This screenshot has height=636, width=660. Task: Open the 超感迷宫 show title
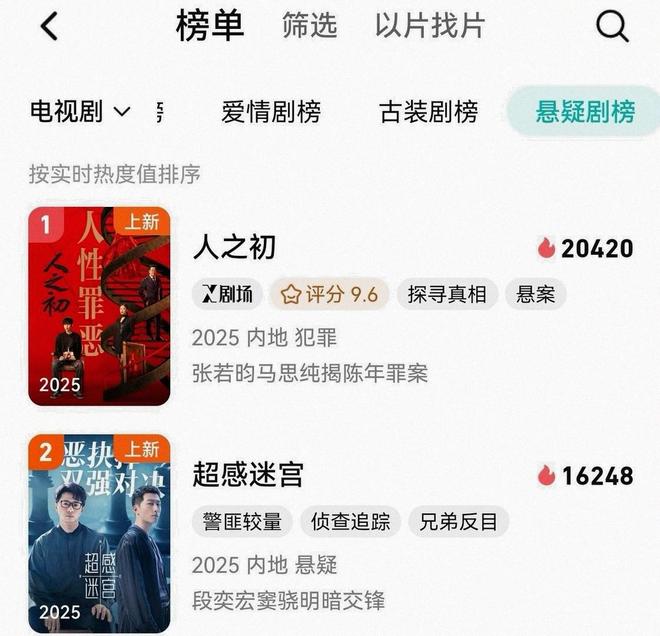click(x=248, y=475)
